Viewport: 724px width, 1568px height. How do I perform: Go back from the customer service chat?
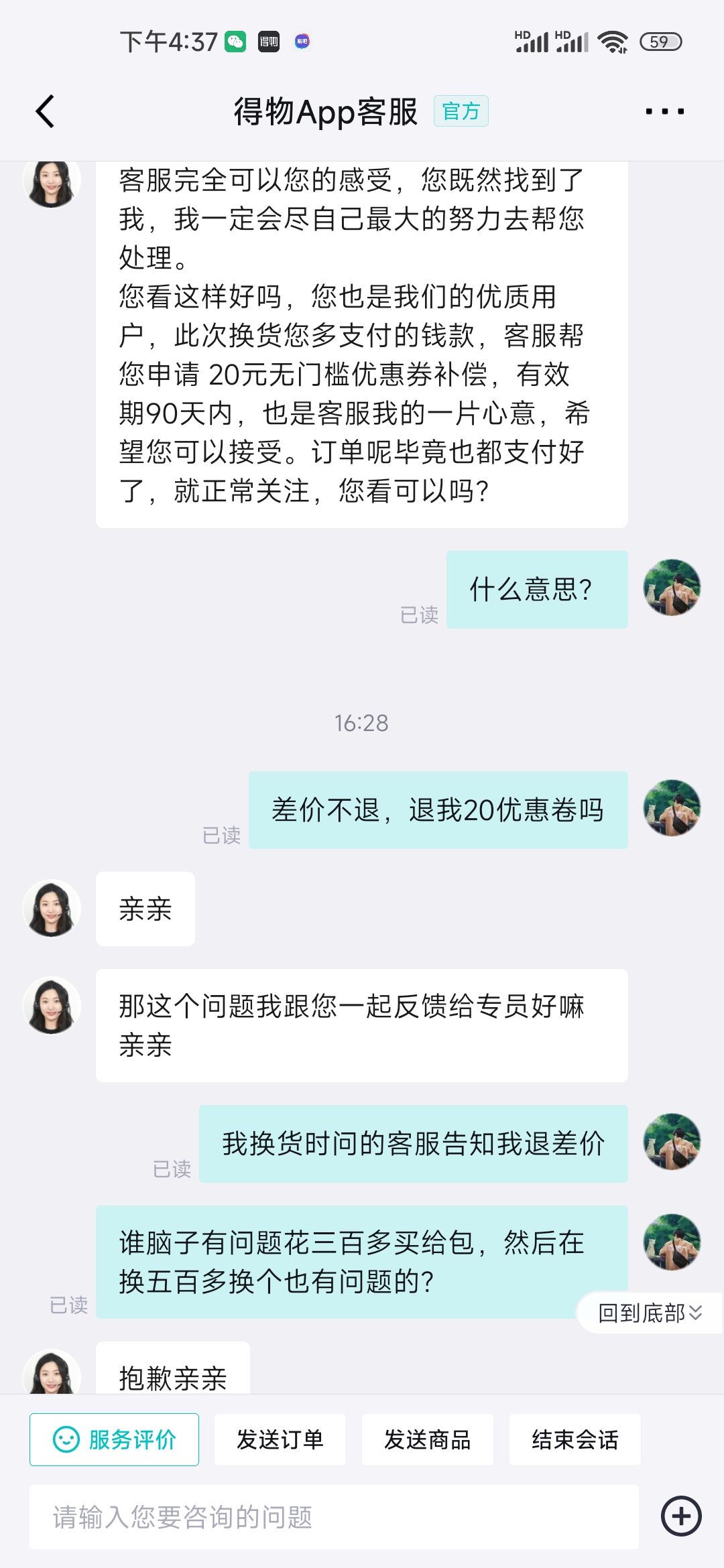(45, 111)
